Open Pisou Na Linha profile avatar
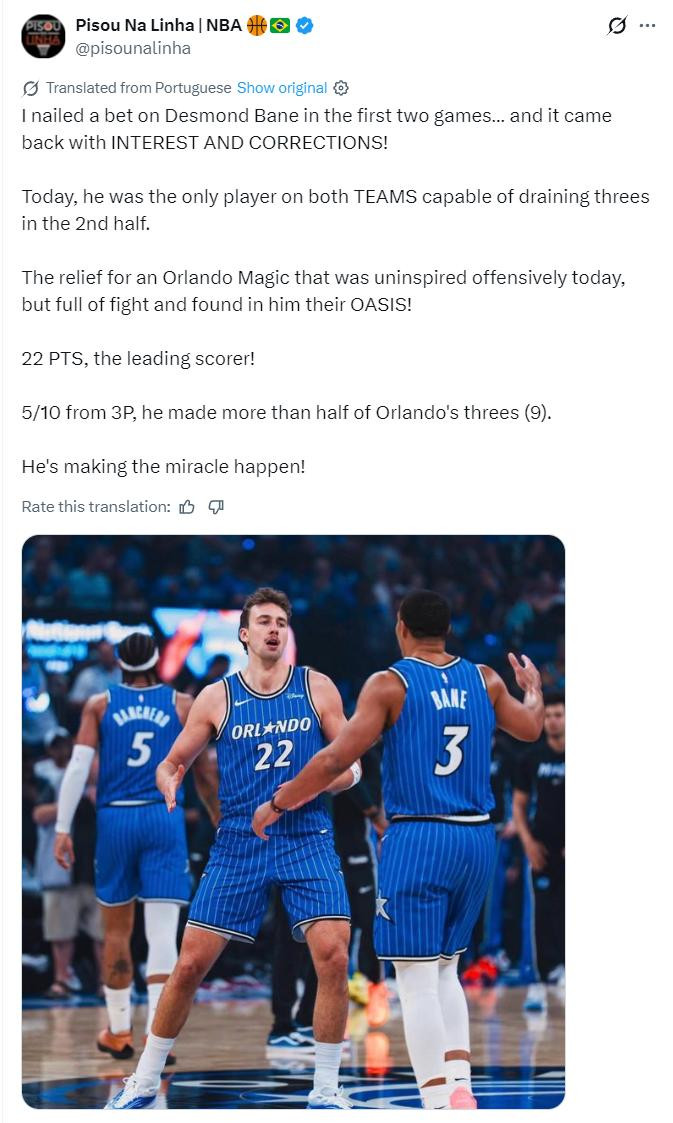 pyautogui.click(x=43, y=36)
